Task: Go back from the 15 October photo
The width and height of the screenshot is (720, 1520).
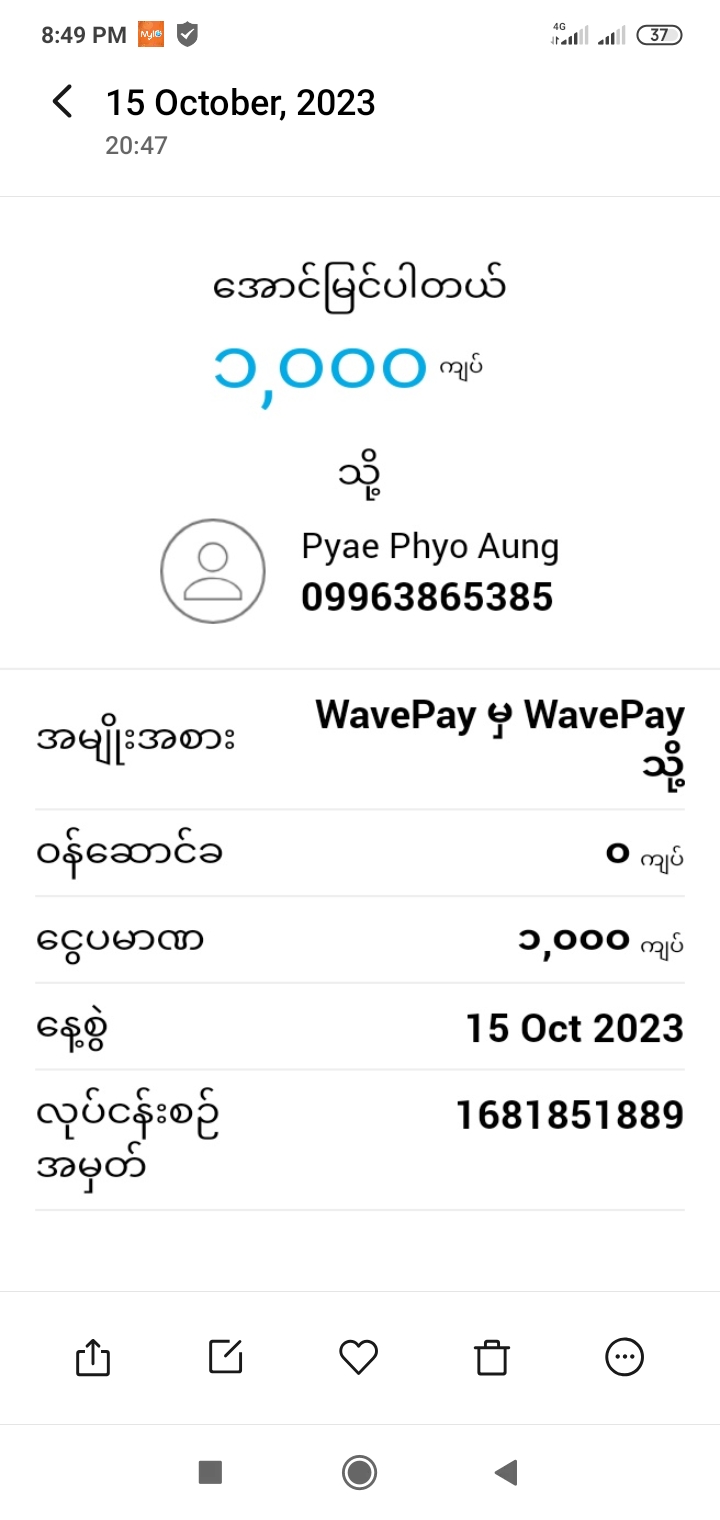Action: [x=62, y=102]
